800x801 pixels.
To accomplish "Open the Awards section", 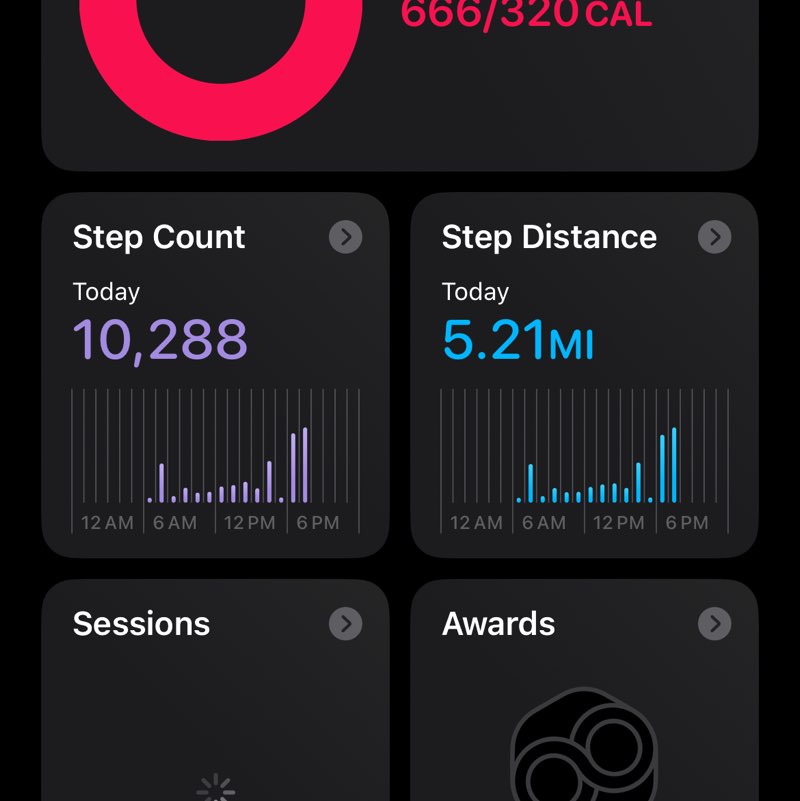I will tap(498, 624).
